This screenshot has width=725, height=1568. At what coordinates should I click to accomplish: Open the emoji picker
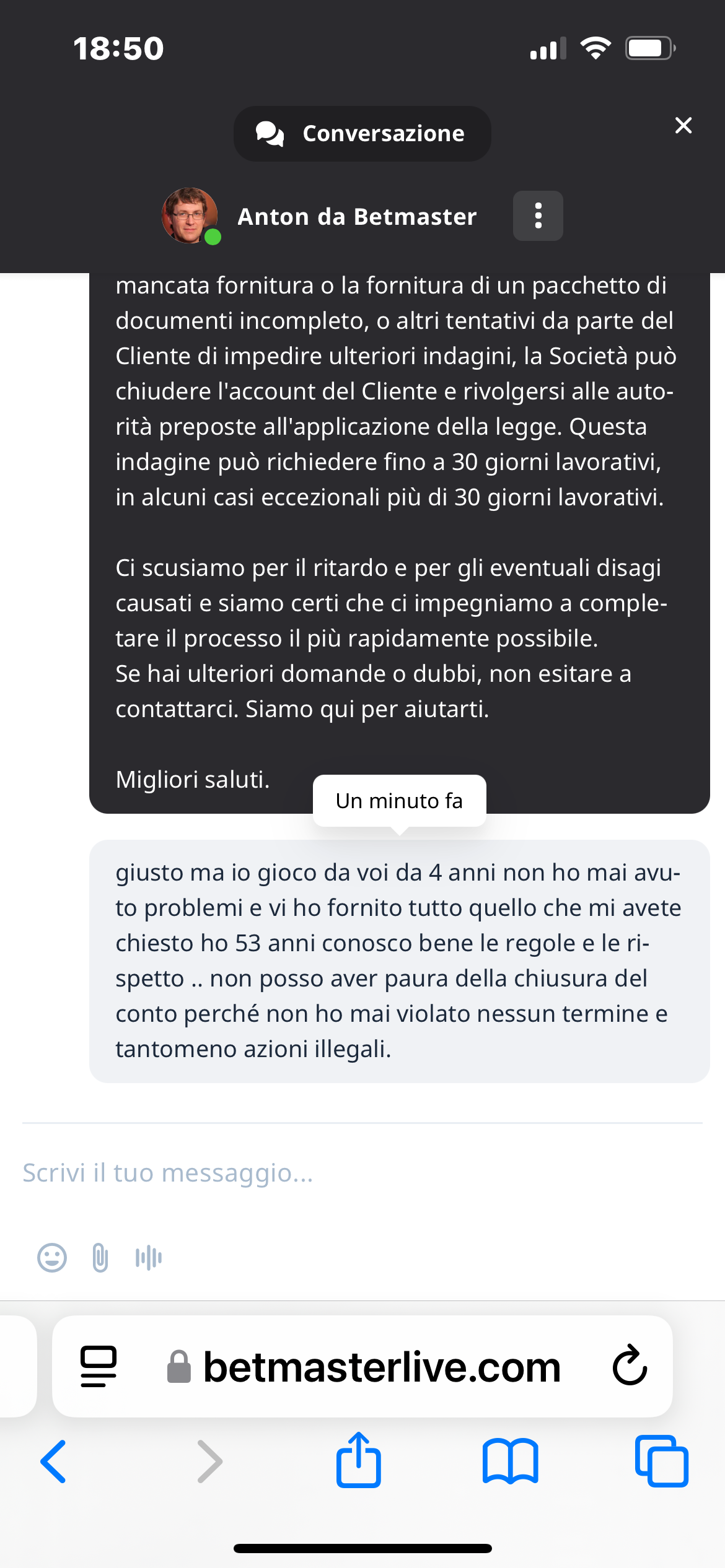pyautogui.click(x=52, y=1258)
